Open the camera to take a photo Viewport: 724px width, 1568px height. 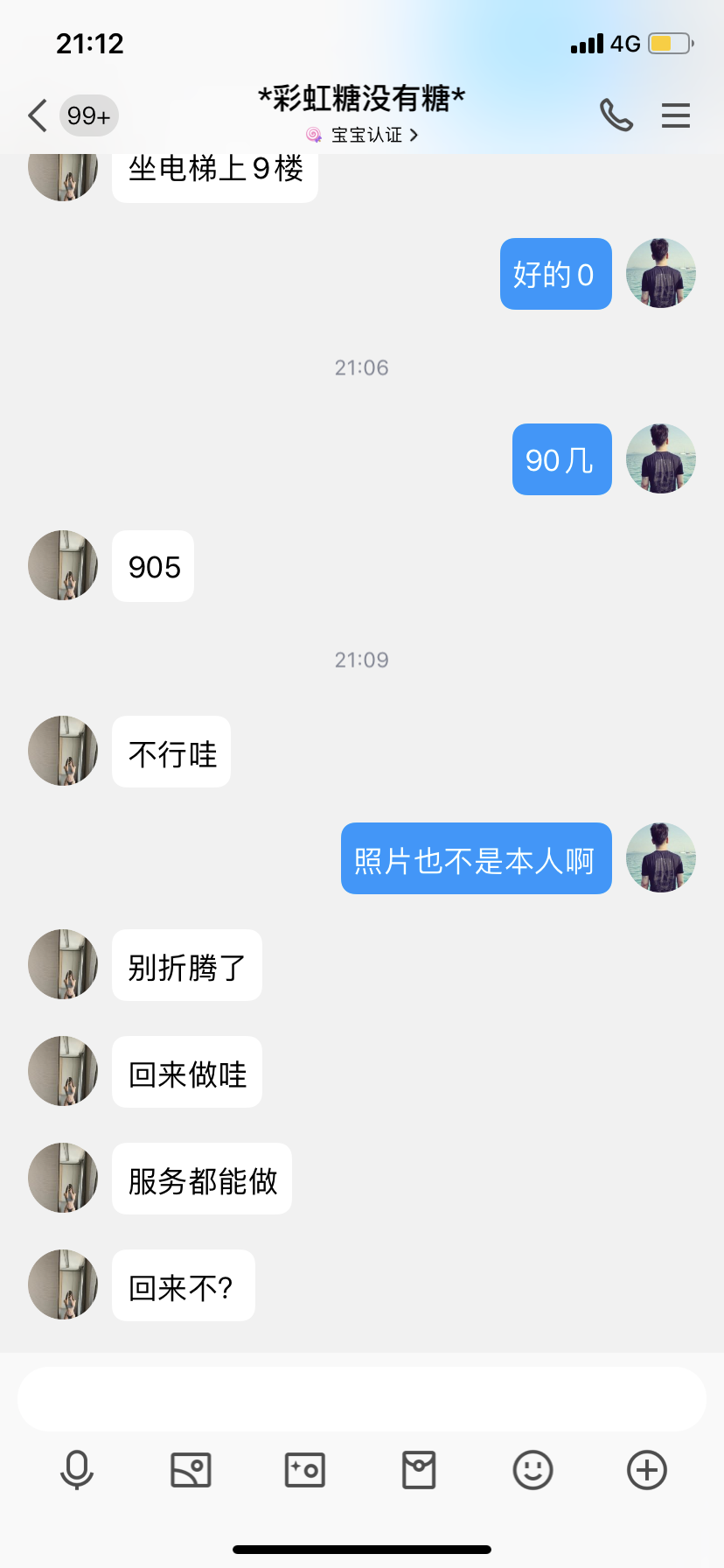pyautogui.click(x=305, y=1470)
